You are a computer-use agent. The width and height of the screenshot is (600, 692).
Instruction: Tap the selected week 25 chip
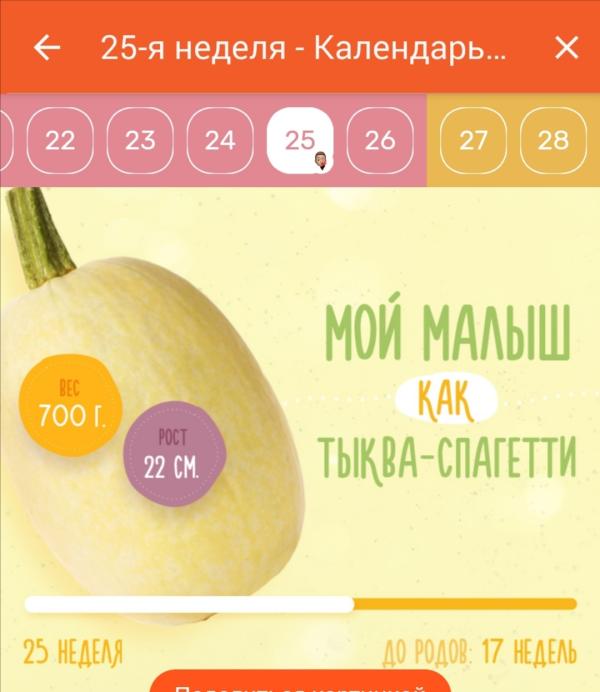pos(300,140)
